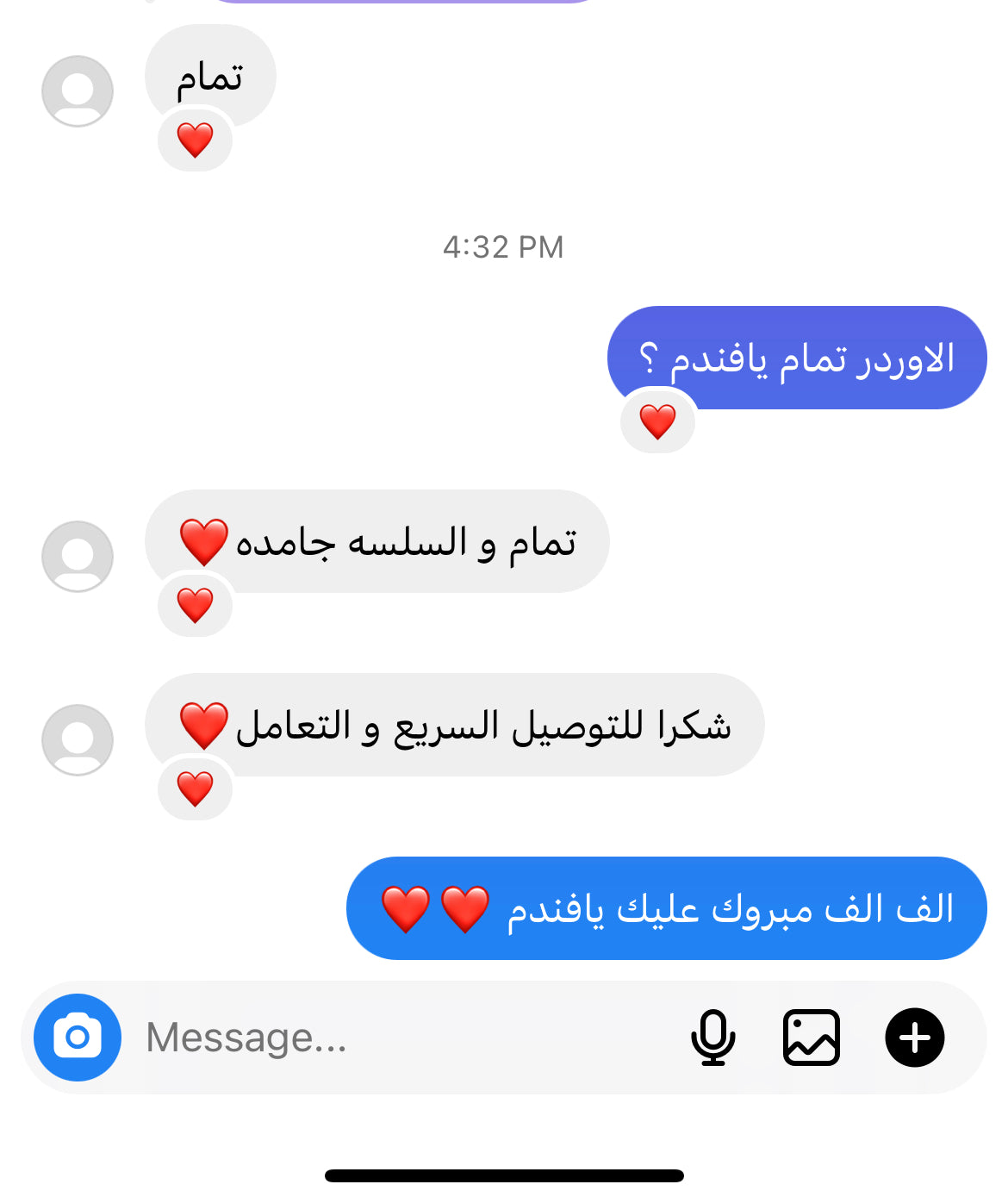Open the camera from the message bar
Screen dimensions: 1008x1203
(x=78, y=1037)
